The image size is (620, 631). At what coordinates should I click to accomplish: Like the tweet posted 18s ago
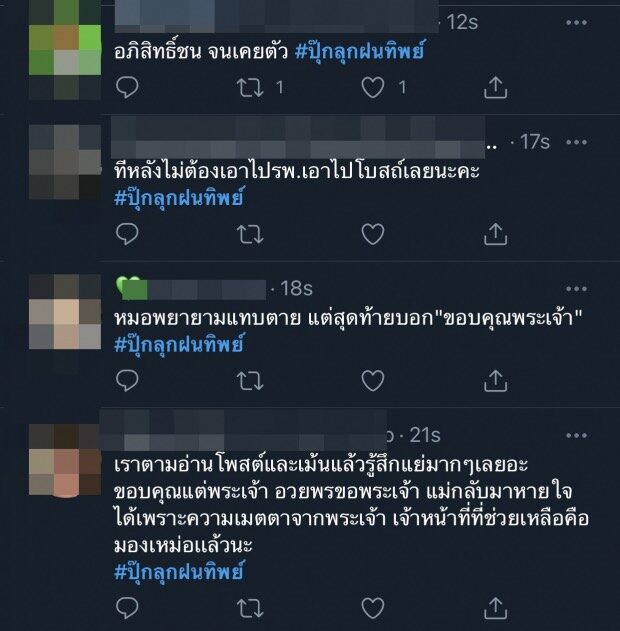[373, 381]
